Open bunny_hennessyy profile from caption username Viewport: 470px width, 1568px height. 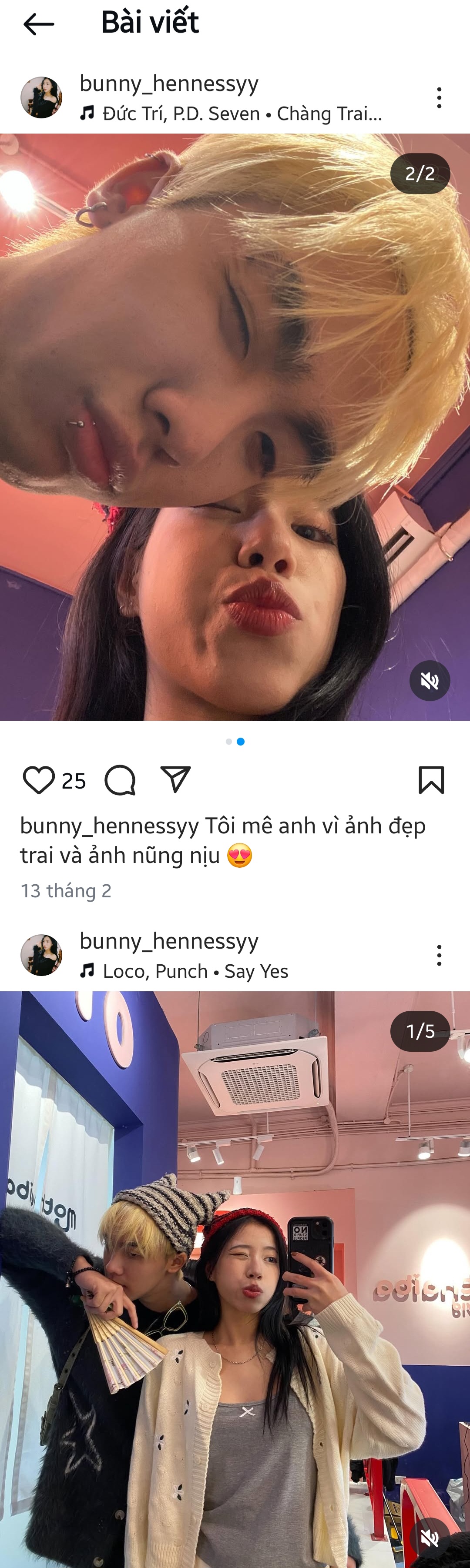pos(110,826)
